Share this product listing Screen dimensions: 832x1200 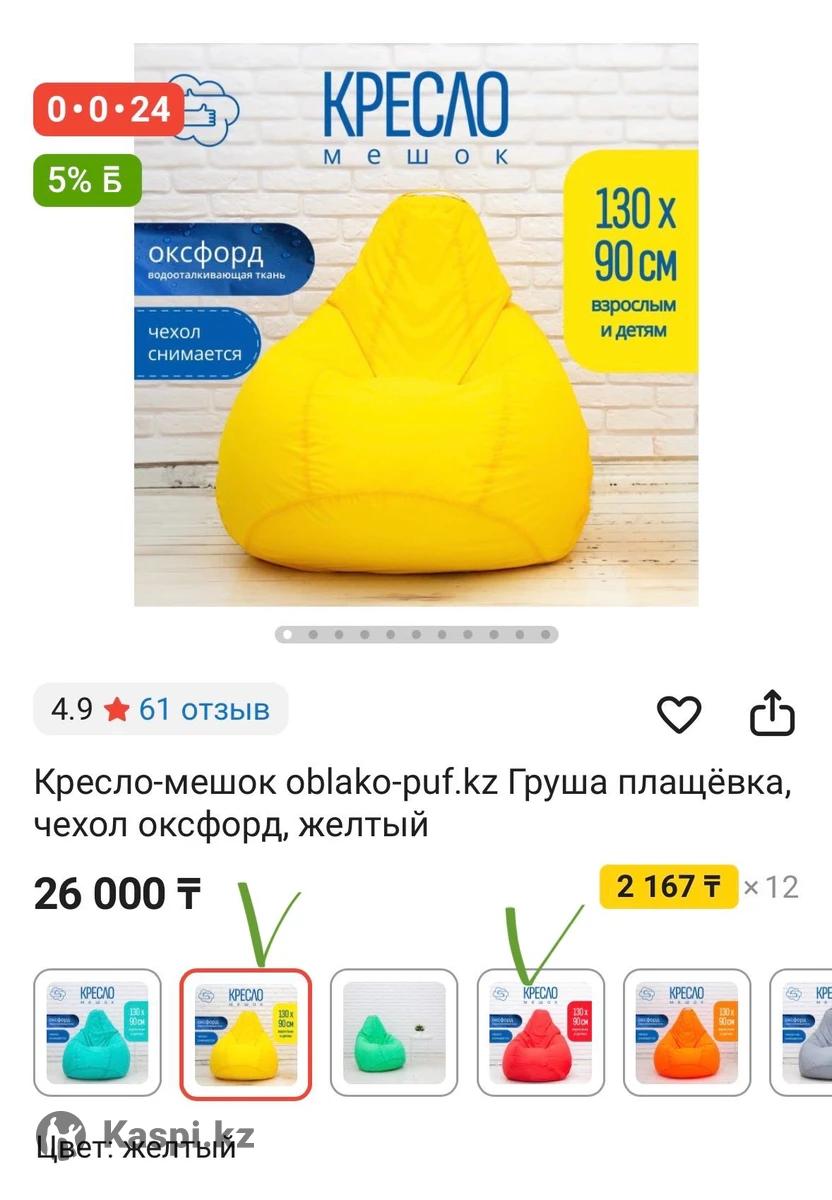(x=772, y=714)
